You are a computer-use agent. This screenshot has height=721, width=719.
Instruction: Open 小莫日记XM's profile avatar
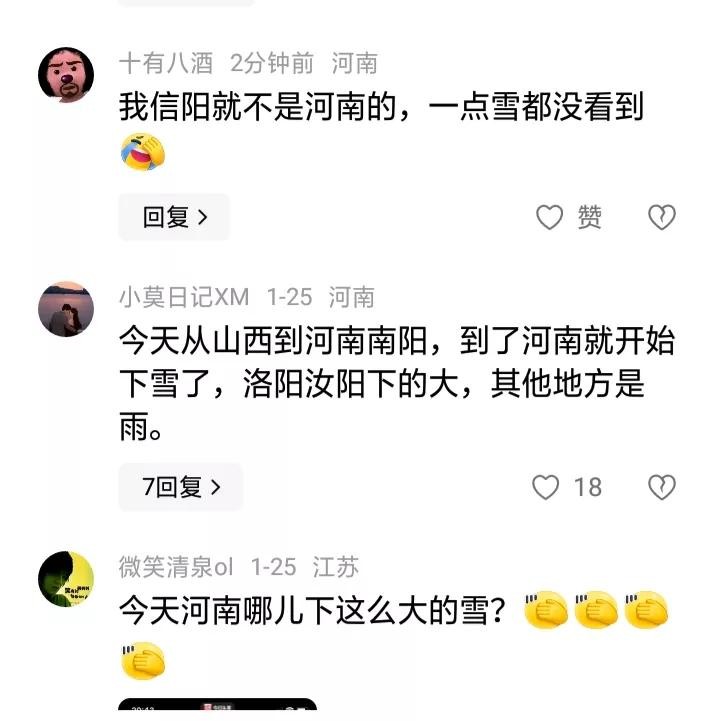66,308
